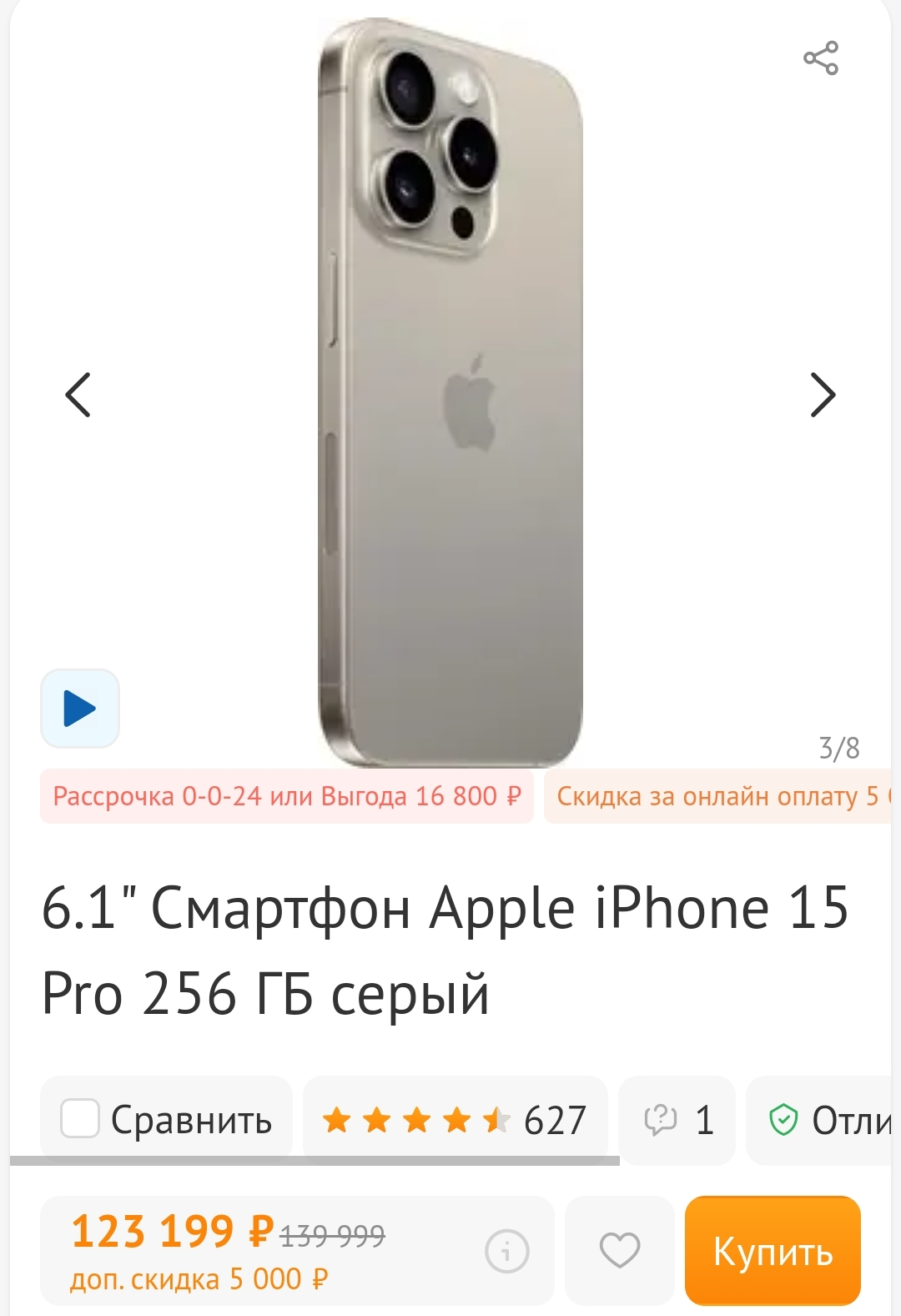
Task: Tap Купить to buy the phone
Action: pyautogui.click(x=773, y=1251)
